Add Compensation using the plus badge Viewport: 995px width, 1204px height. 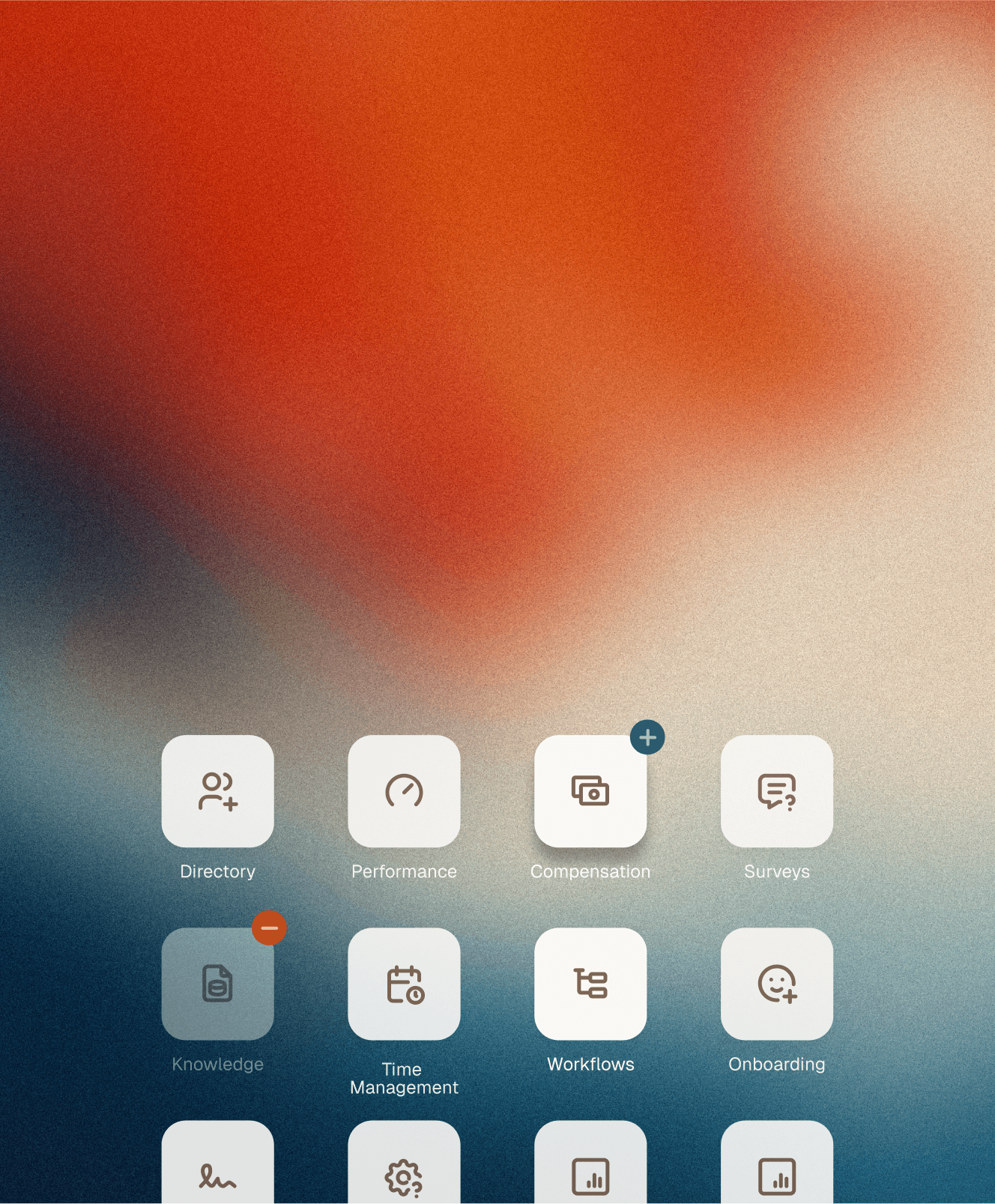pyautogui.click(x=647, y=737)
